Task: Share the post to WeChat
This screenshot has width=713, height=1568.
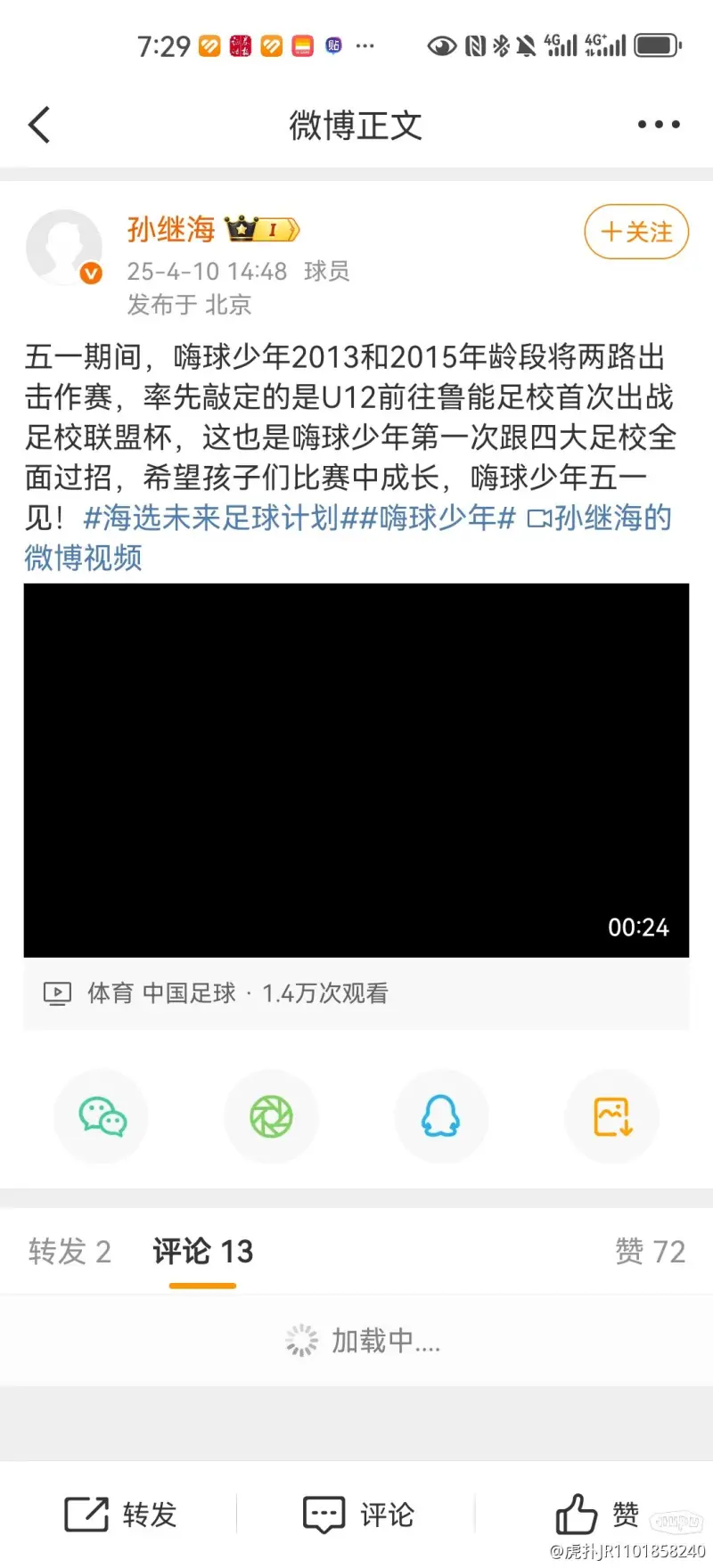Action: (x=102, y=1116)
